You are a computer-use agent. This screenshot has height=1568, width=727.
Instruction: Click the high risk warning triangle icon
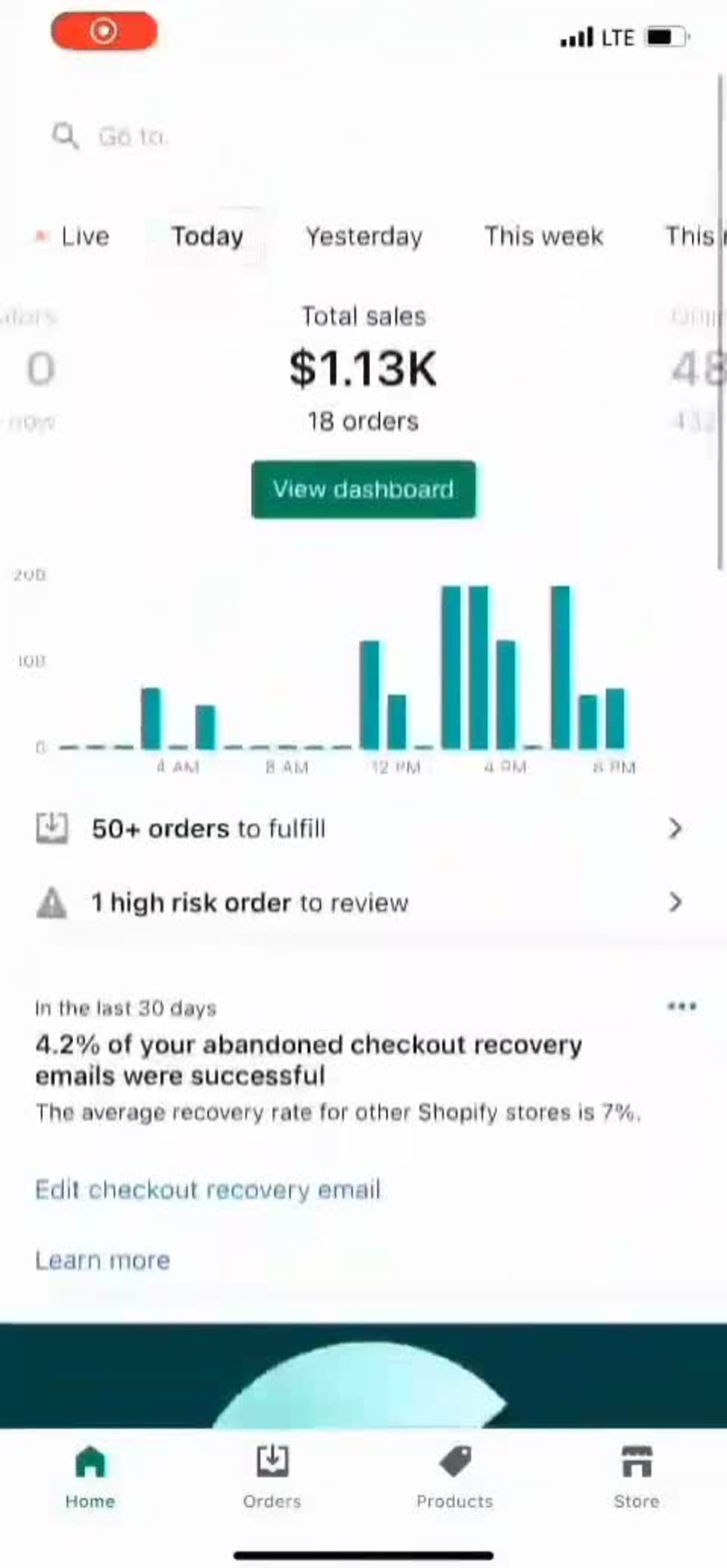click(51, 901)
